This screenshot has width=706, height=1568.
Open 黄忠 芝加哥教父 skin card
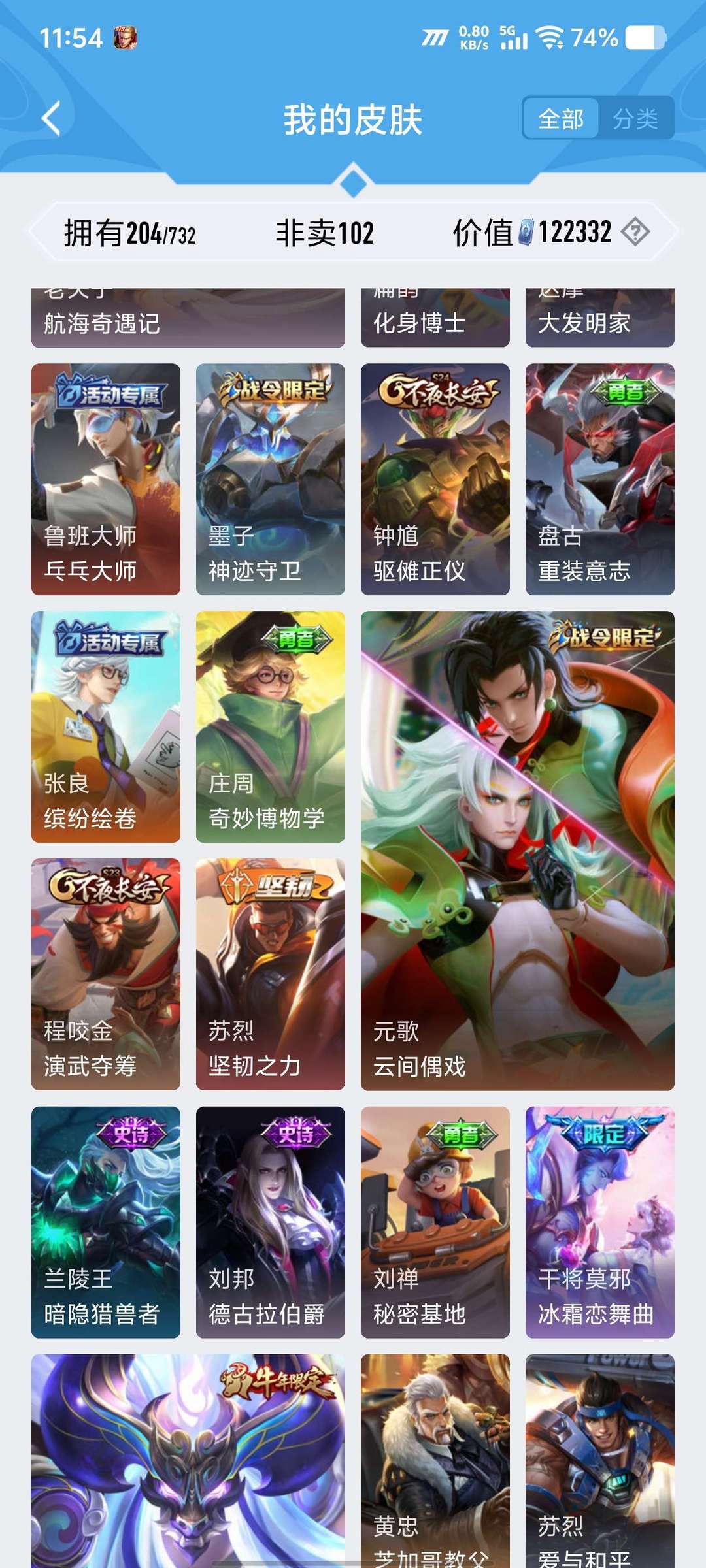pos(435,1461)
